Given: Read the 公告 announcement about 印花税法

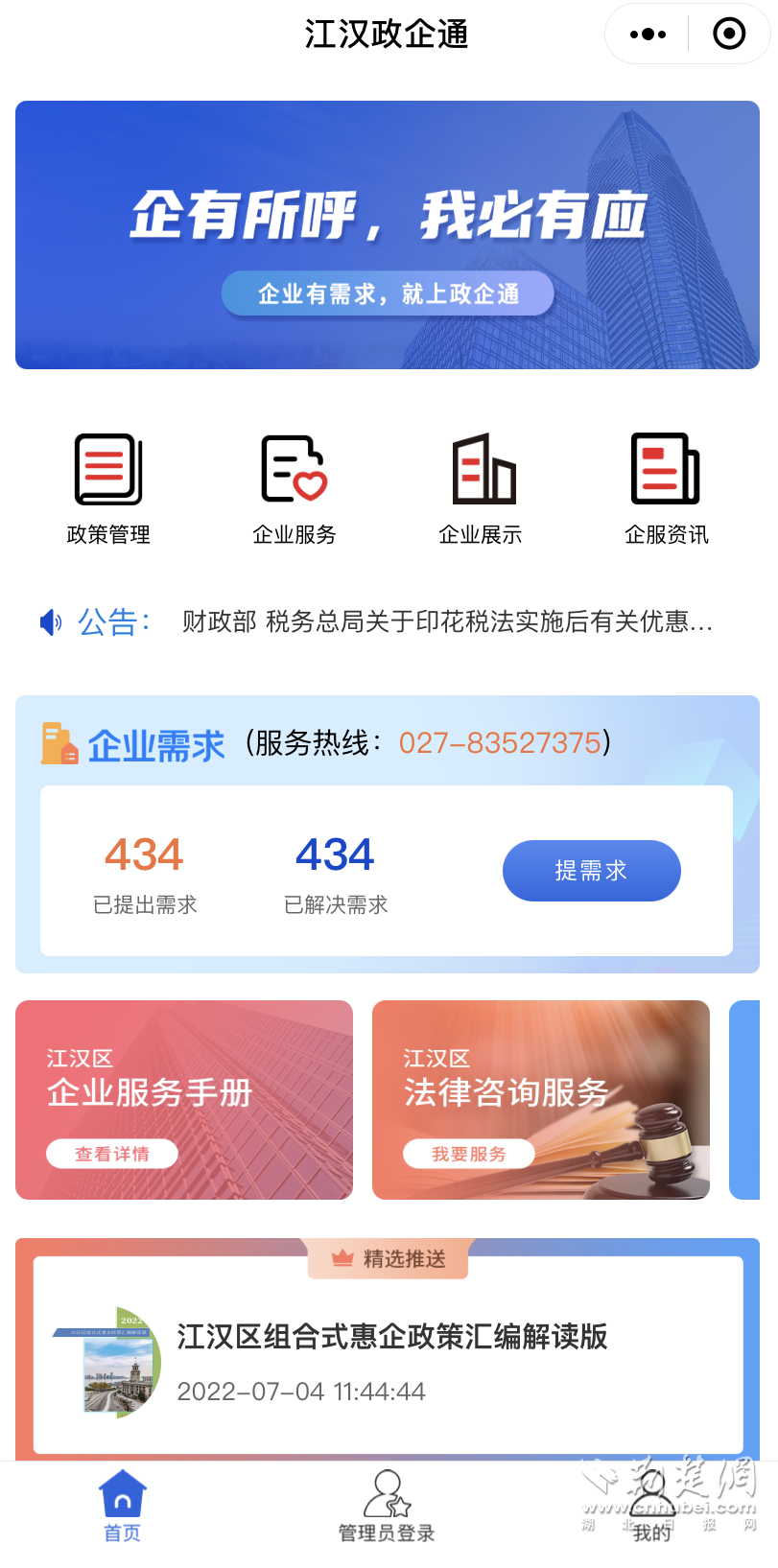Looking at the screenshot, I should point(447,622).
